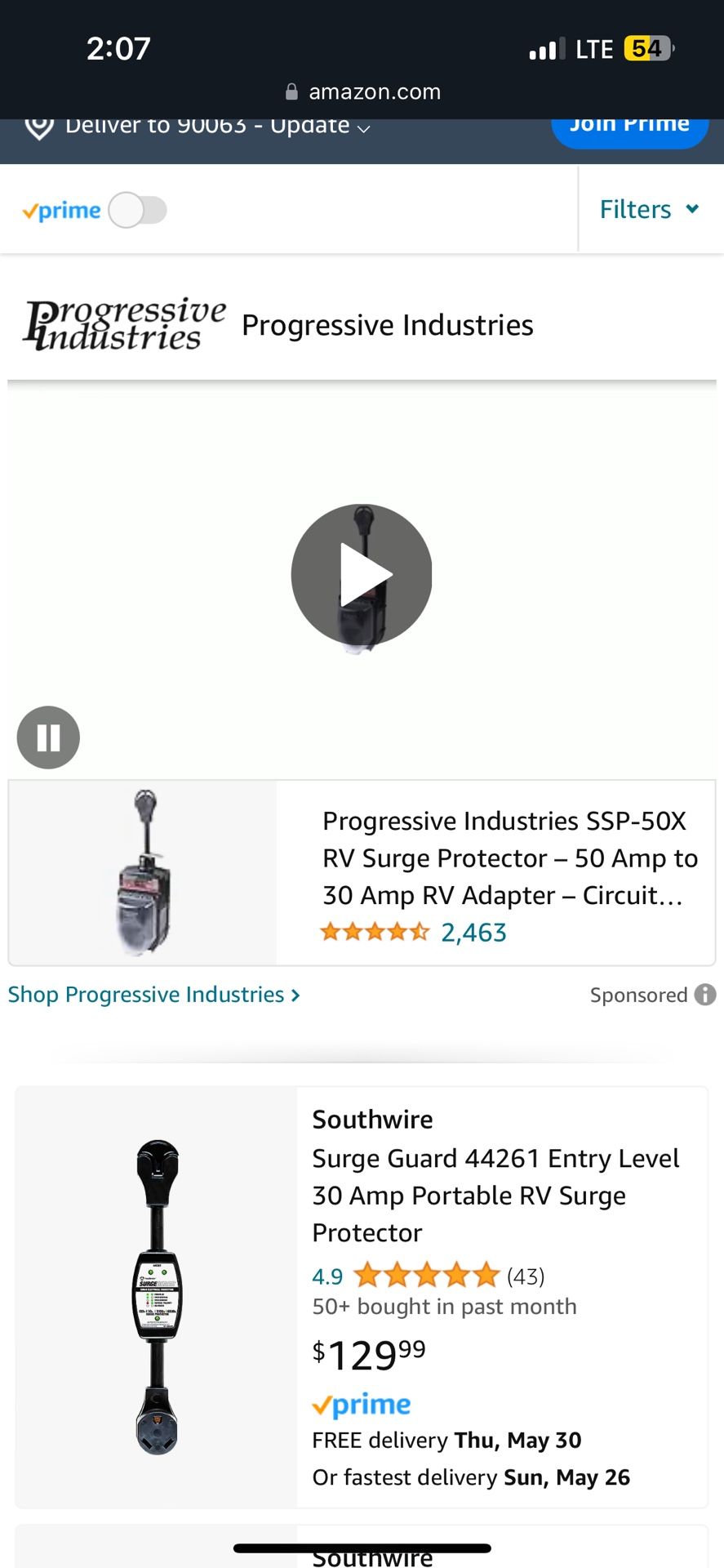
Task: Tap the amazon.com address bar
Action: point(362,91)
